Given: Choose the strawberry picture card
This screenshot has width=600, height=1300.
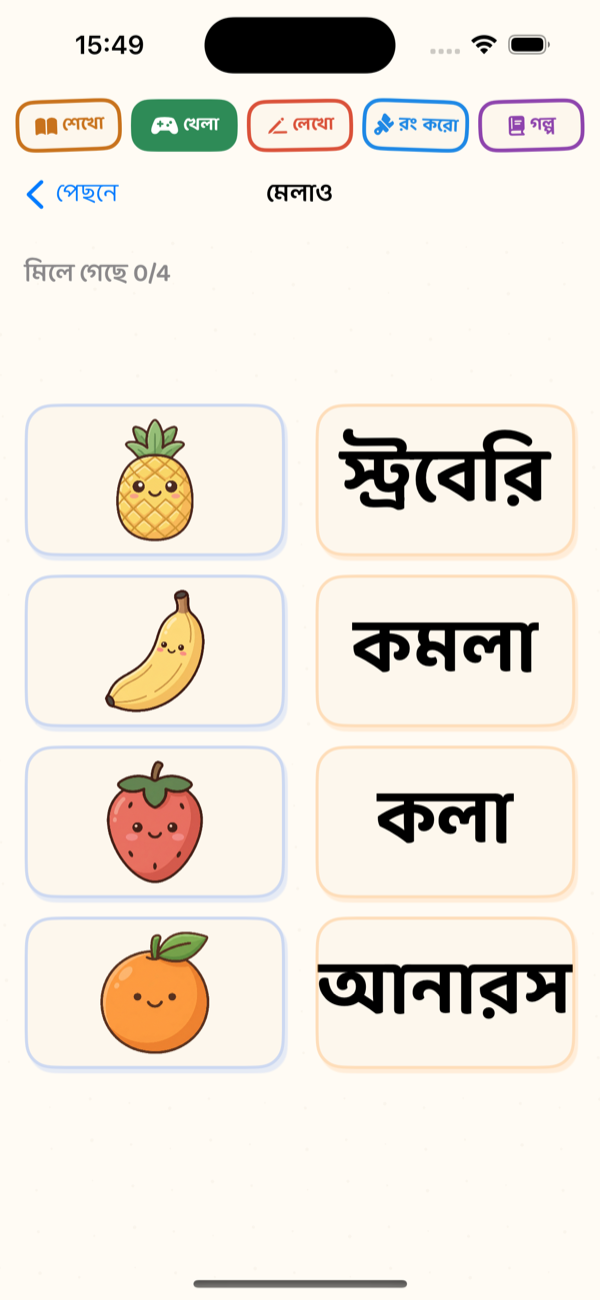Looking at the screenshot, I should 155,822.
